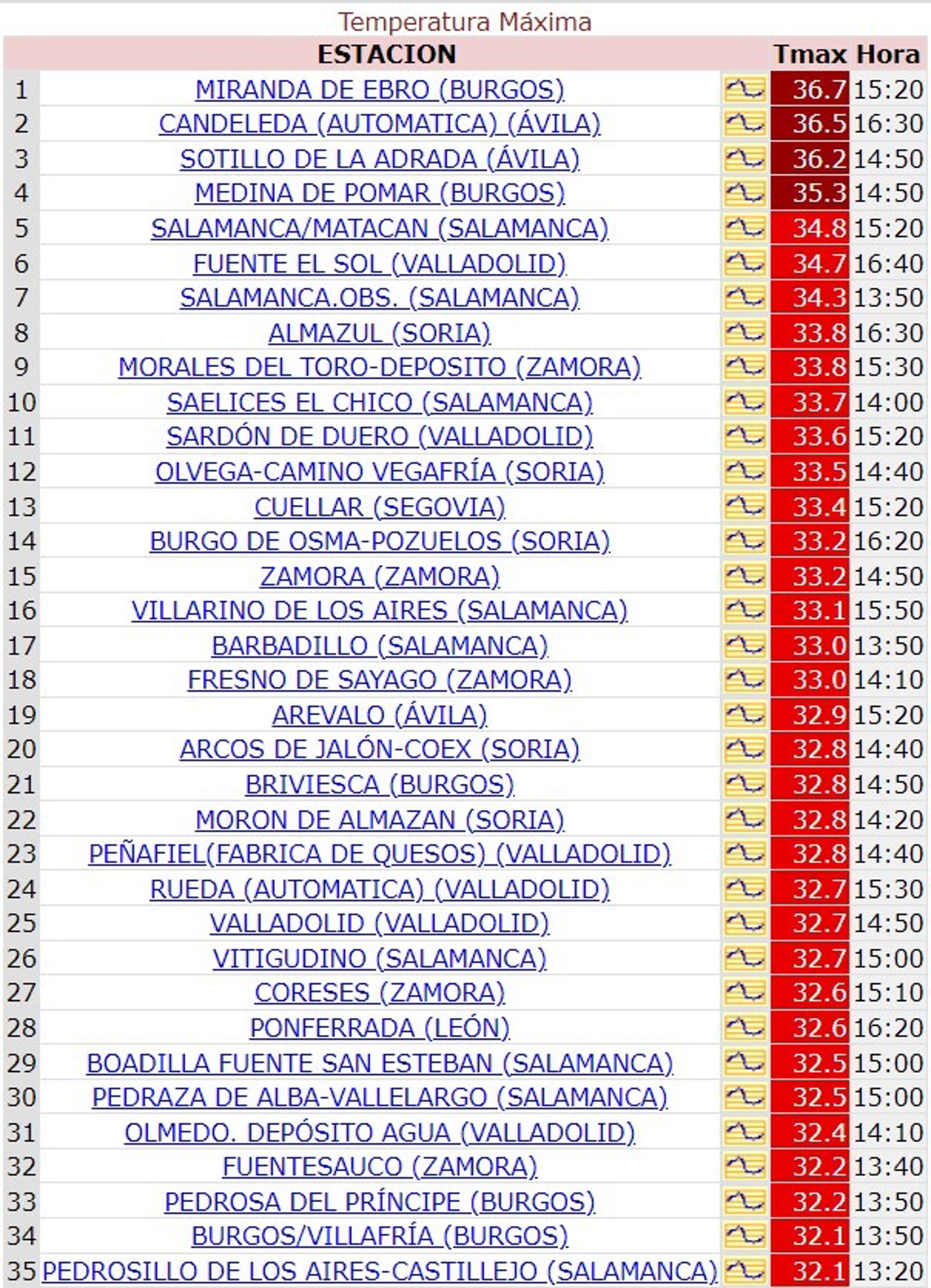The height and width of the screenshot is (1288, 931).
Task: Tap the graph icon for SOTILLO DE LA ADRADA
Action: click(744, 159)
